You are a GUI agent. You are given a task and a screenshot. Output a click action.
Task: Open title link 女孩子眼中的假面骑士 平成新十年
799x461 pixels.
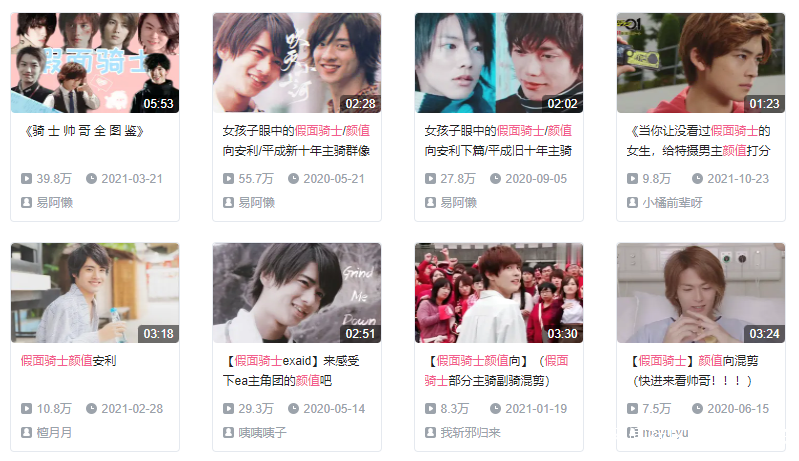tap(296, 140)
